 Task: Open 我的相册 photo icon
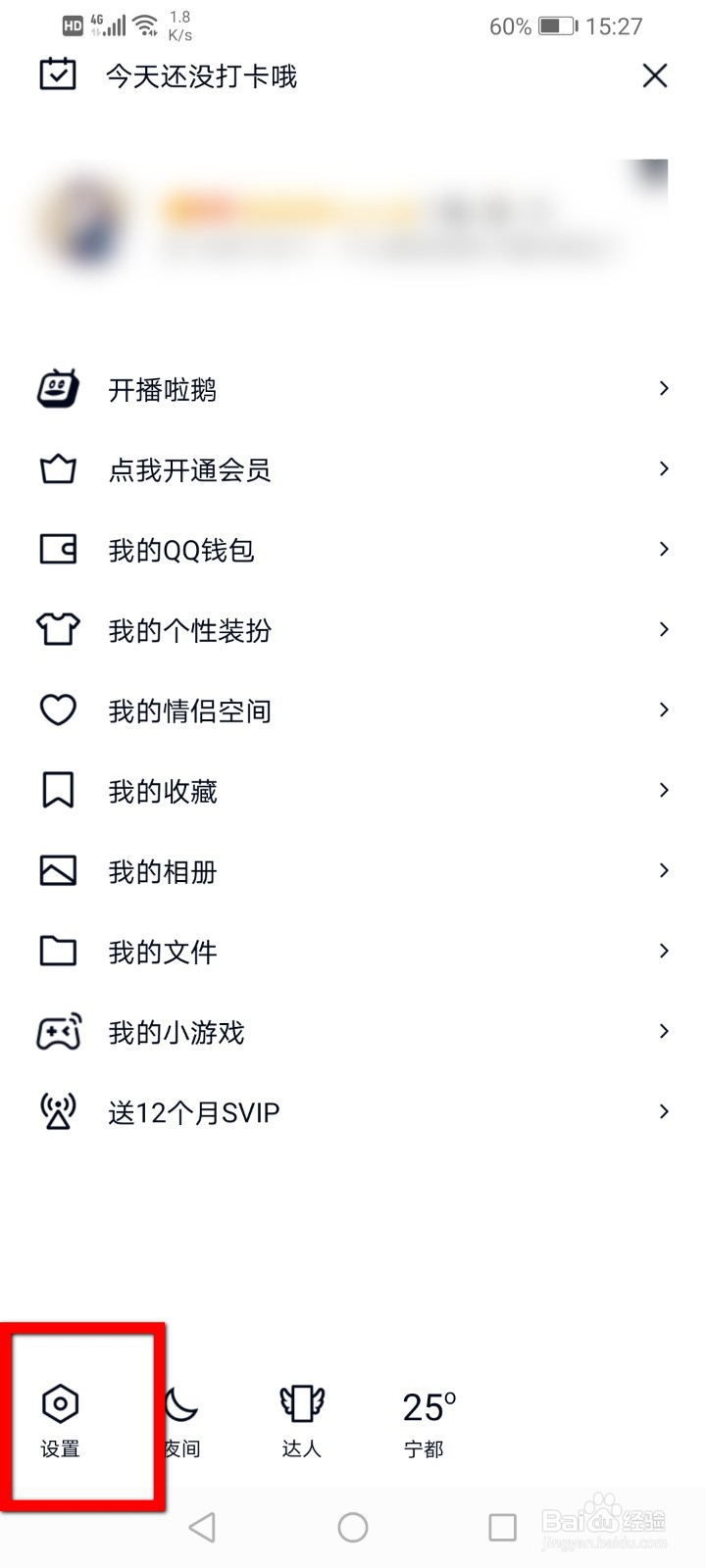point(59,871)
